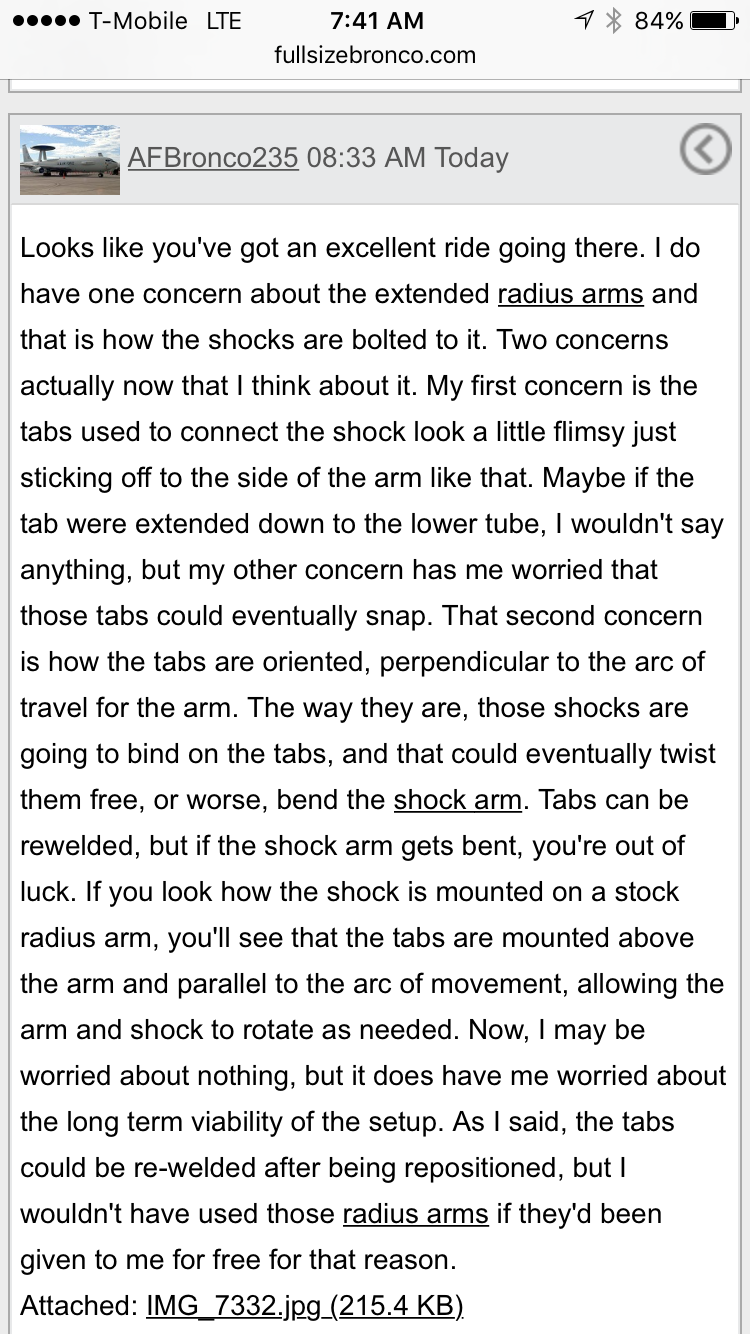Open AFBronco235's profile link
The image size is (750, 1334).
pyautogui.click(x=213, y=158)
